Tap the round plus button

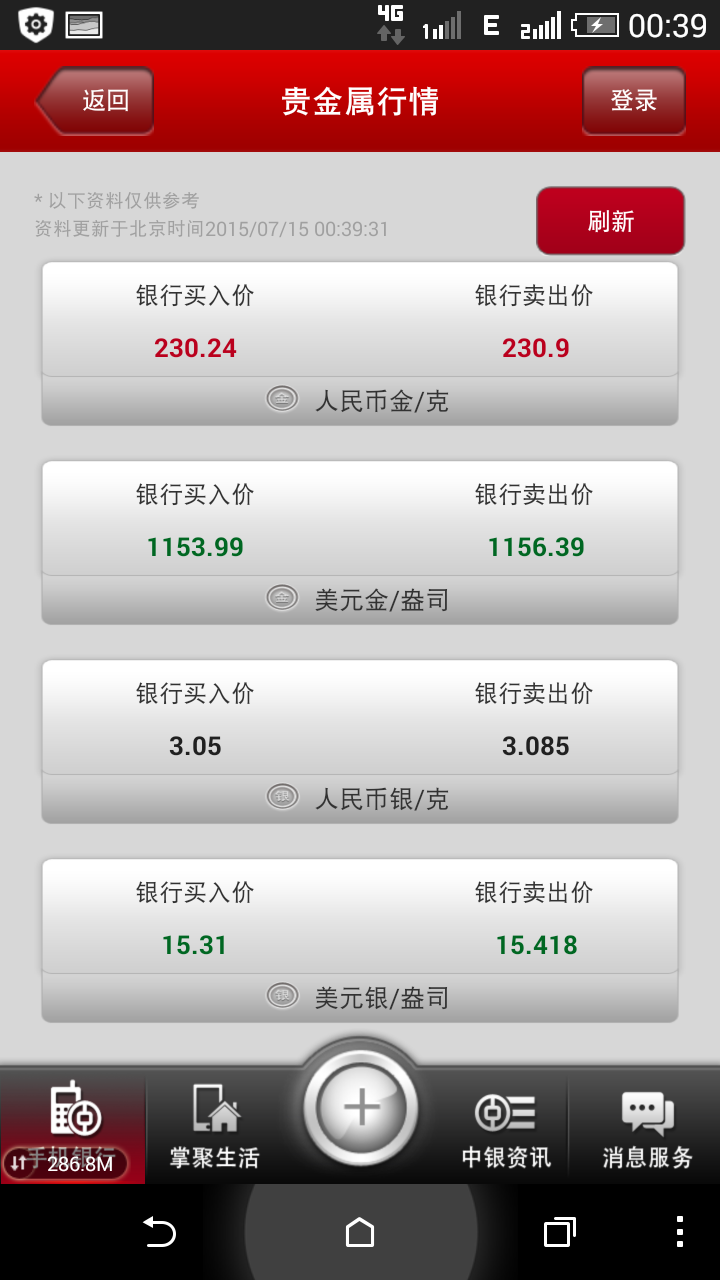click(x=361, y=1108)
